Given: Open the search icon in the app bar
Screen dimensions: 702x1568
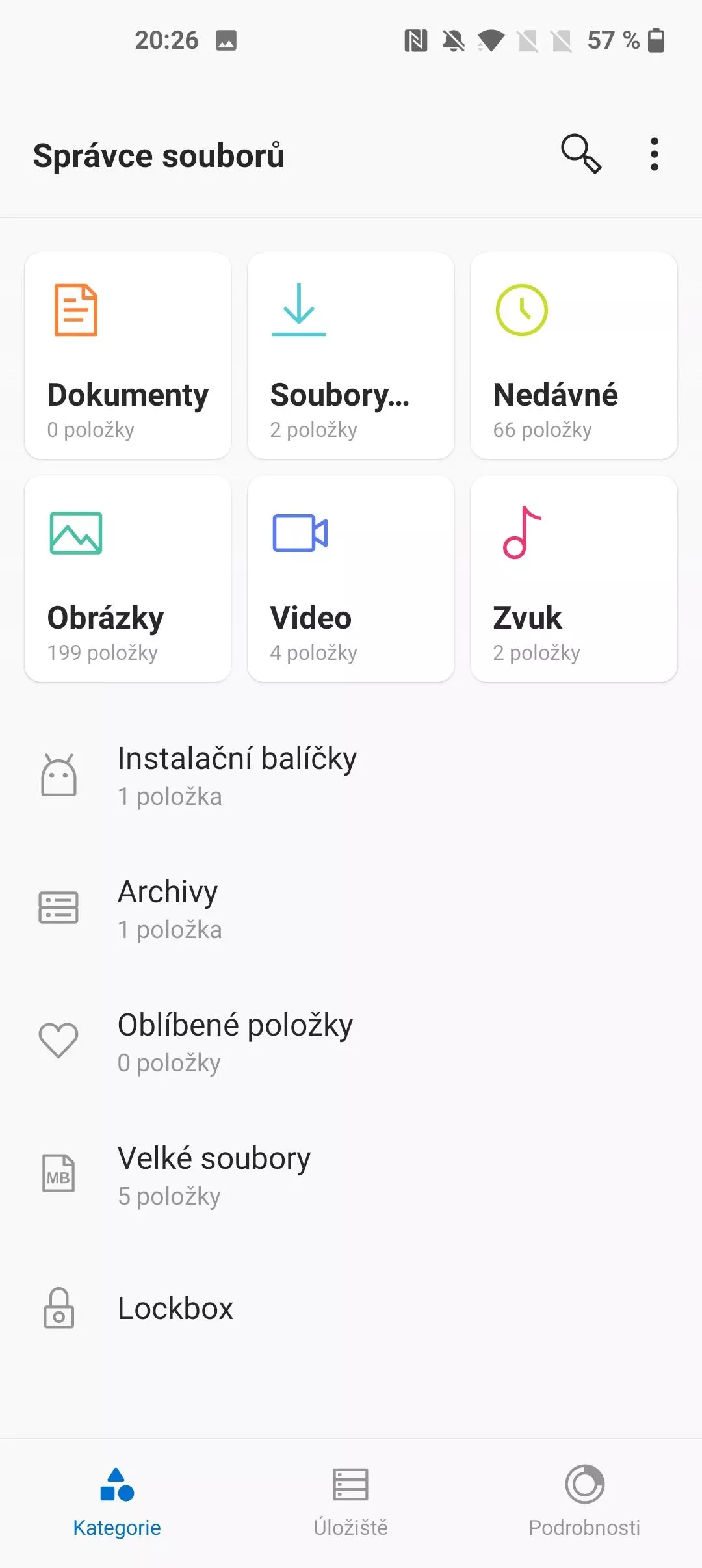Looking at the screenshot, I should [x=580, y=154].
